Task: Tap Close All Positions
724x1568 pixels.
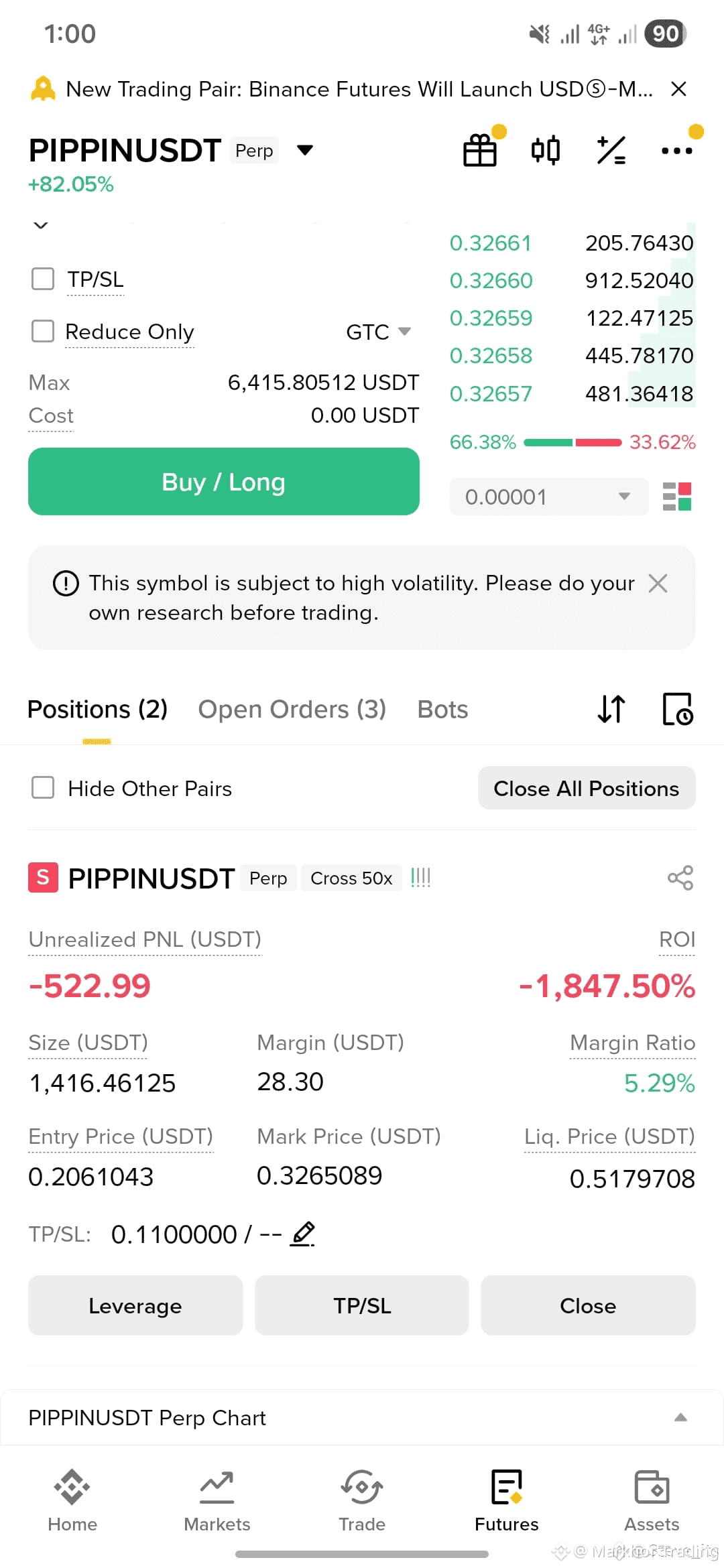Action: tap(586, 788)
